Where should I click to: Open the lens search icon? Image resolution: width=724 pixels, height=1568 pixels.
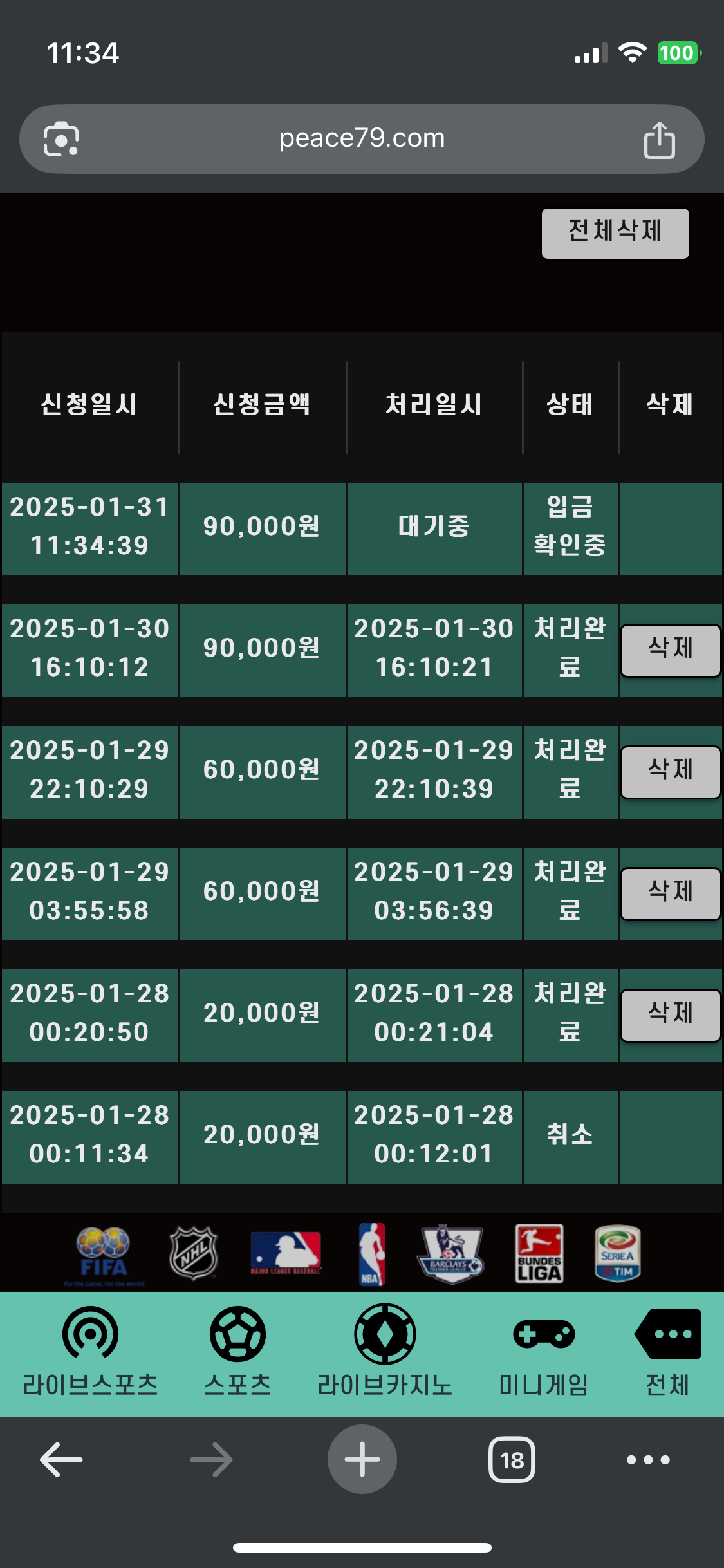click(x=61, y=138)
